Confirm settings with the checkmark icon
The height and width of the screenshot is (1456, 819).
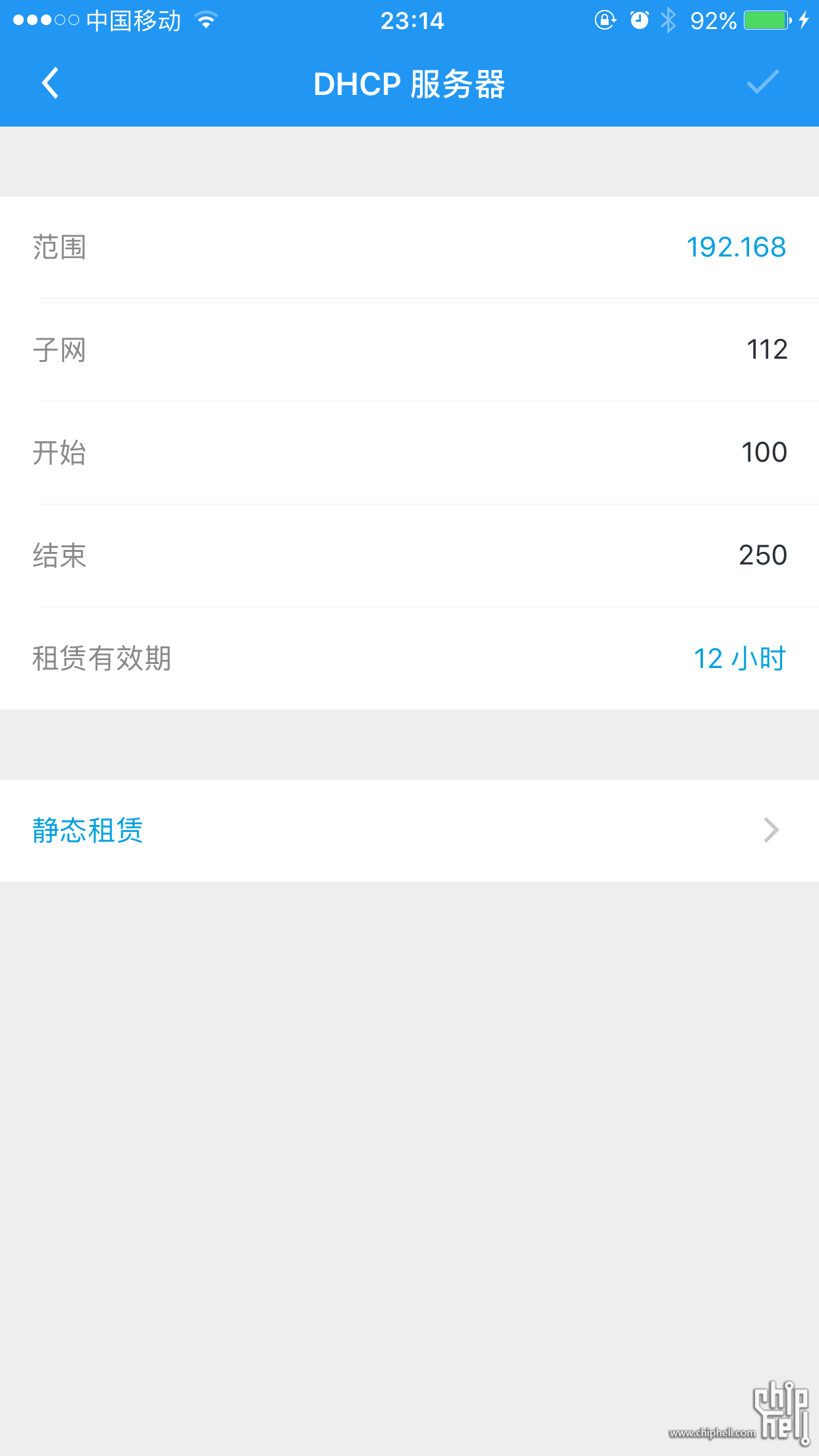coord(762,82)
